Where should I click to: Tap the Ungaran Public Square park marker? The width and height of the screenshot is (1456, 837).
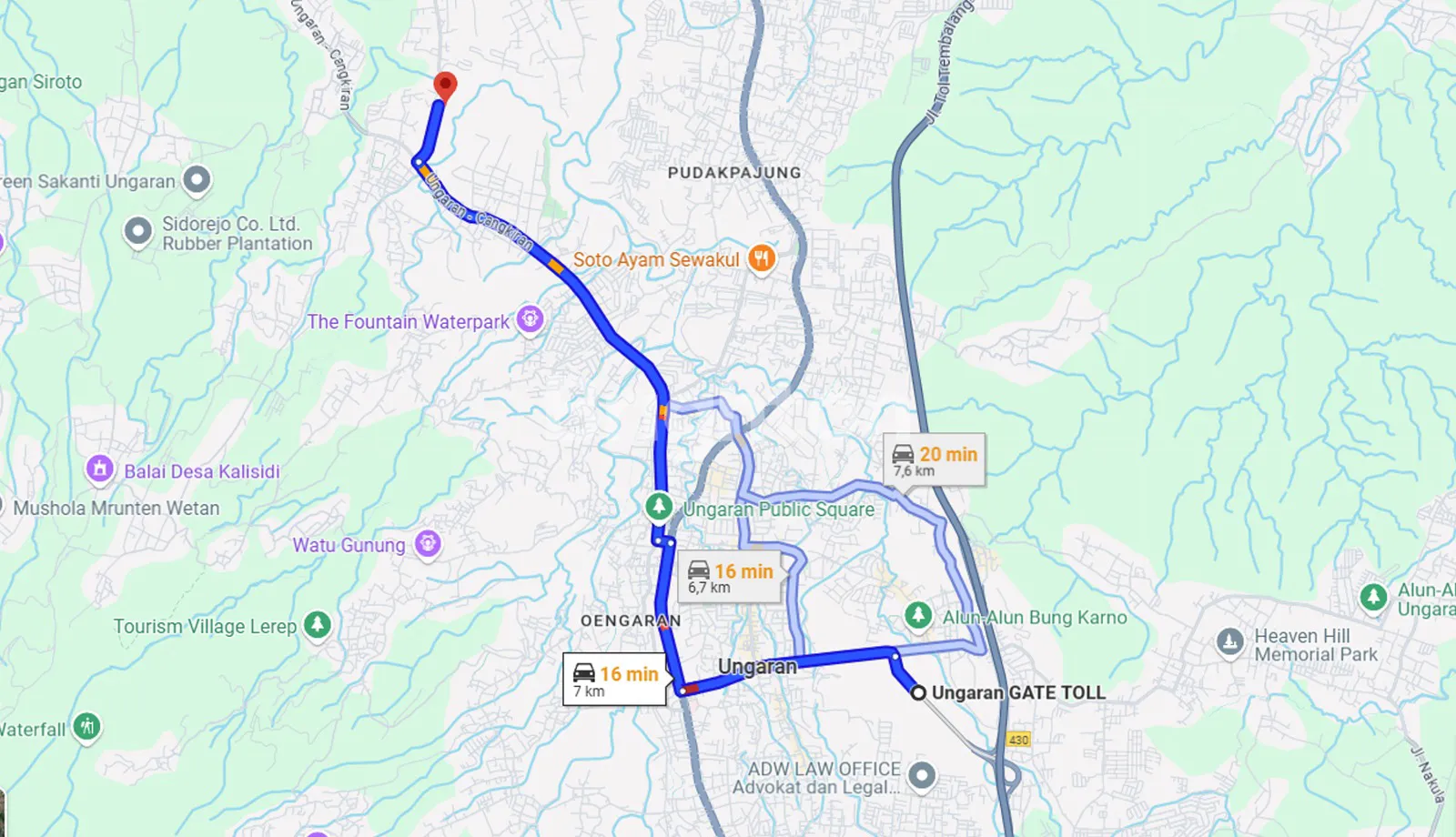pyautogui.click(x=659, y=507)
